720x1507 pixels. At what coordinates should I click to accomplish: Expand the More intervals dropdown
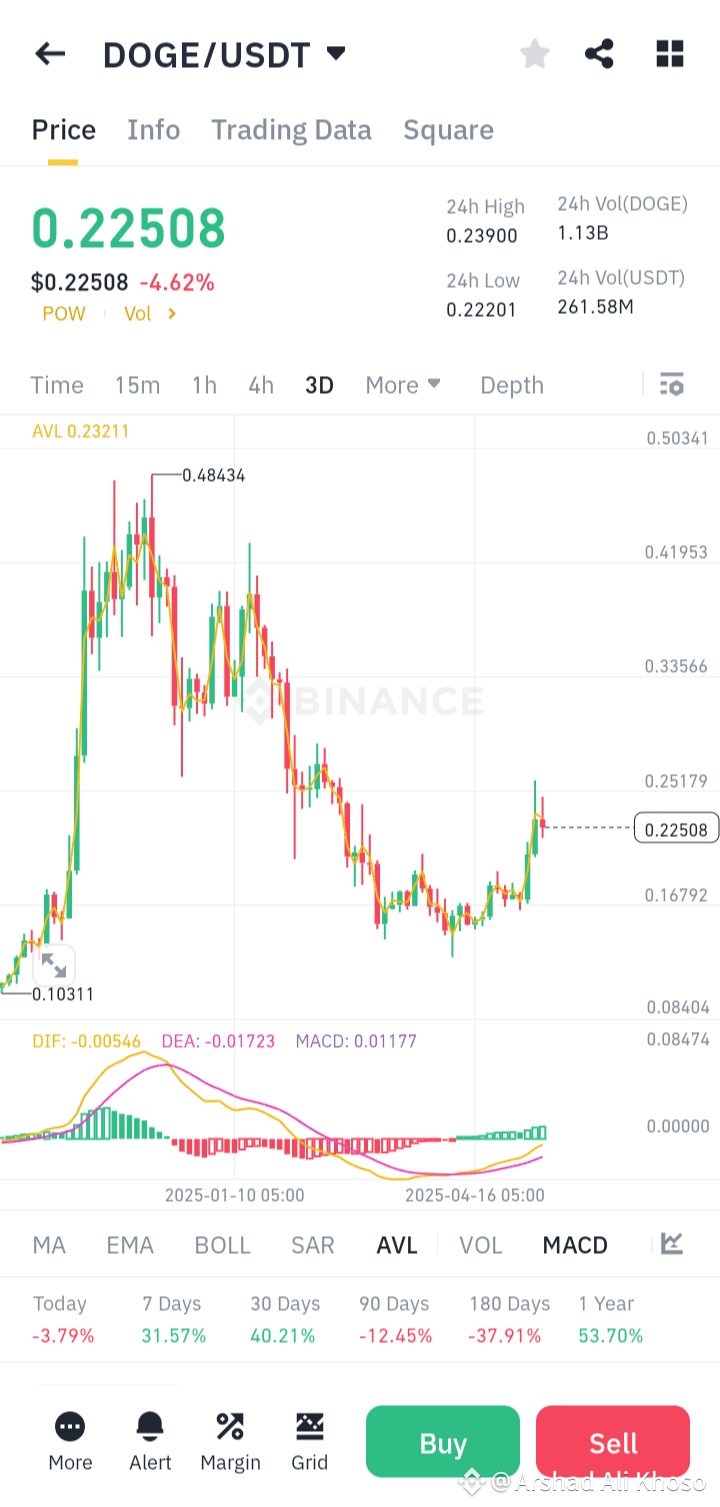(x=403, y=385)
